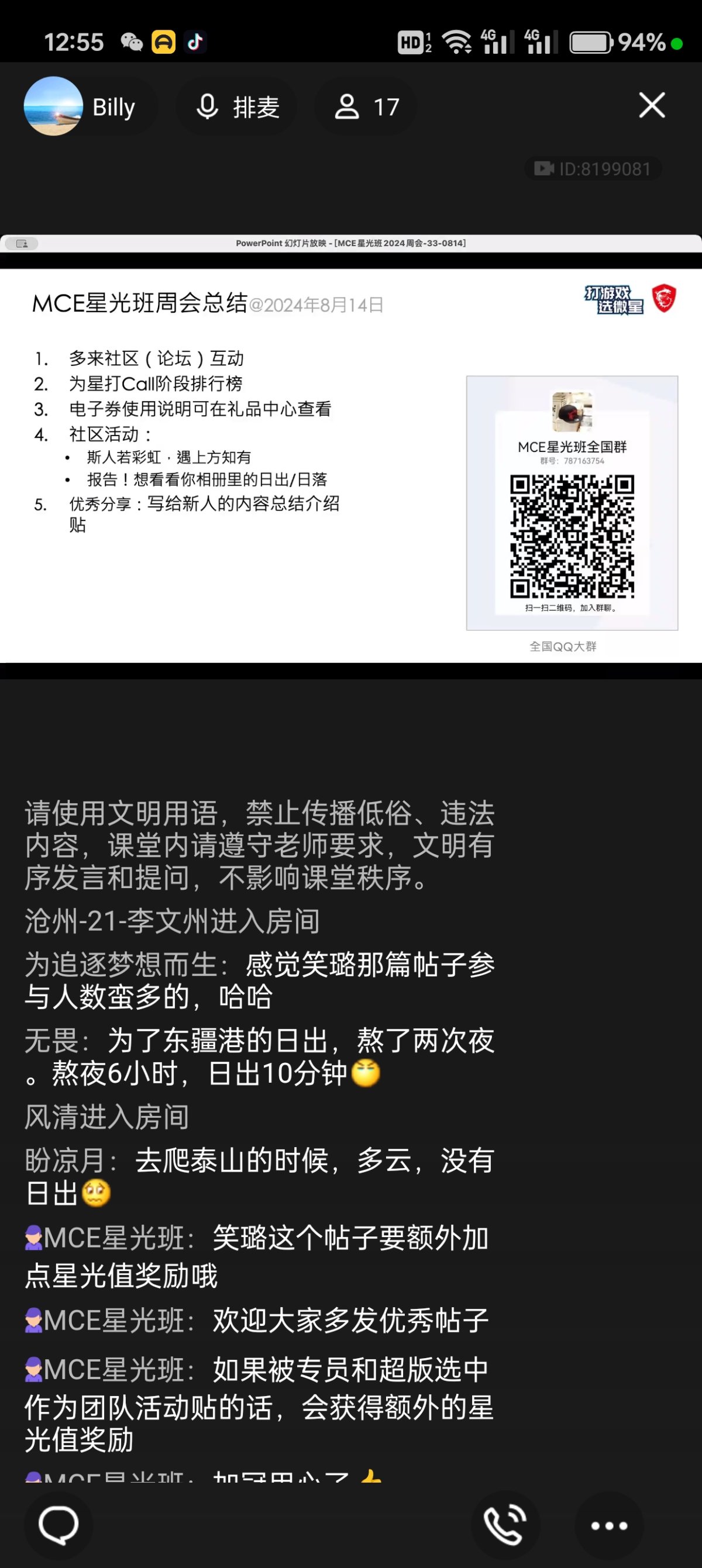Screen dimensions: 702x1568
Task: Open the chat comment bubble
Action: (x=58, y=1525)
